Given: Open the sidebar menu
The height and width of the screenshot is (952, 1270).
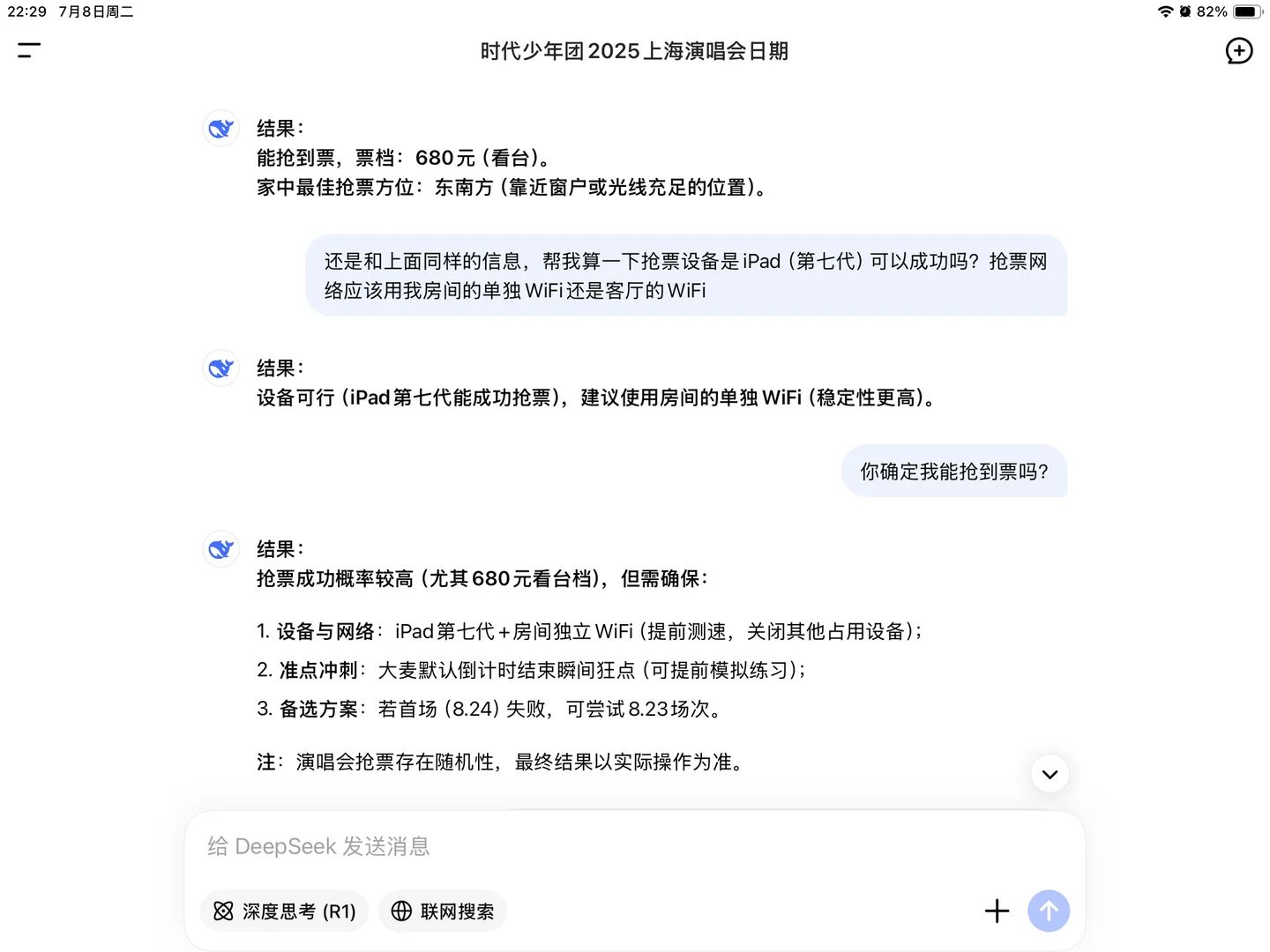Looking at the screenshot, I should click(29, 50).
